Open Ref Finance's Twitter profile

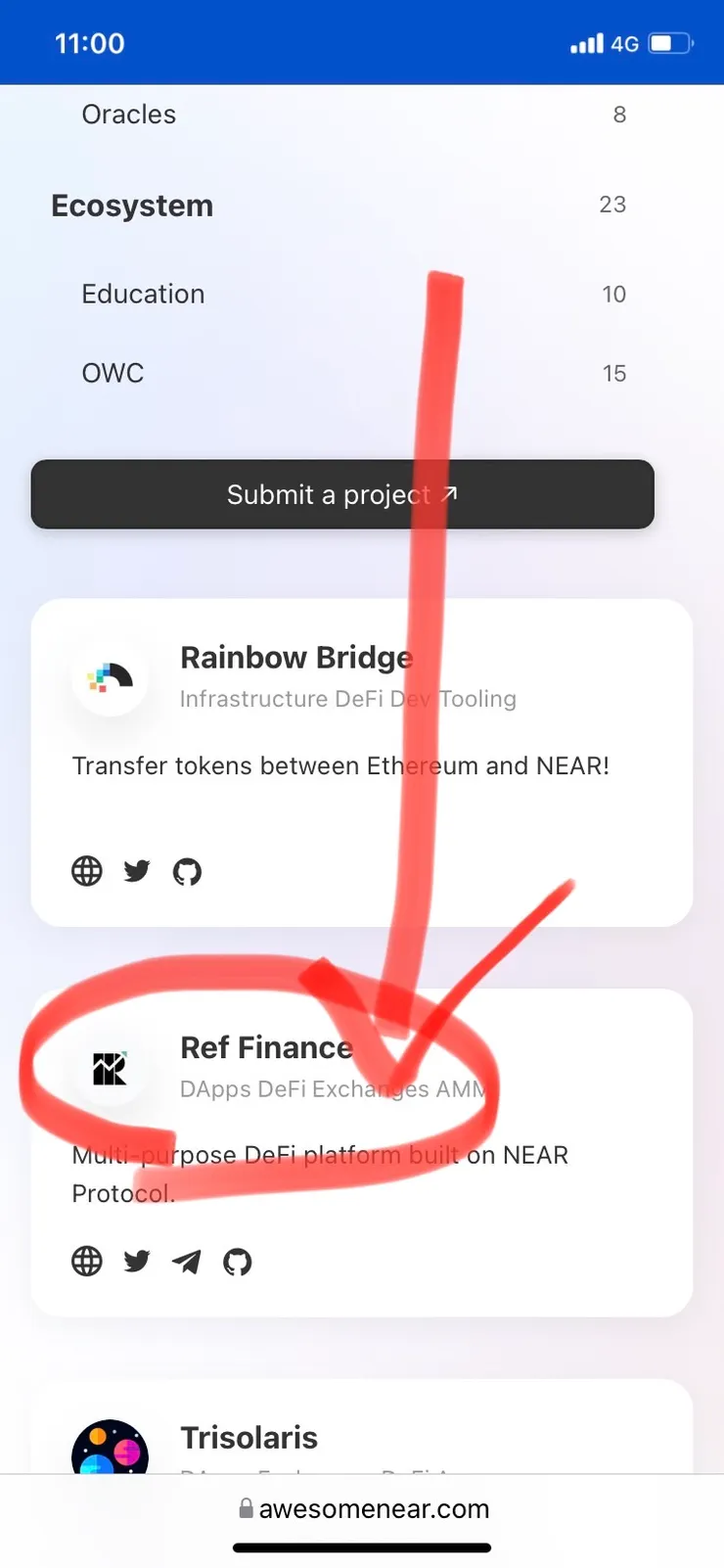coord(137,1262)
